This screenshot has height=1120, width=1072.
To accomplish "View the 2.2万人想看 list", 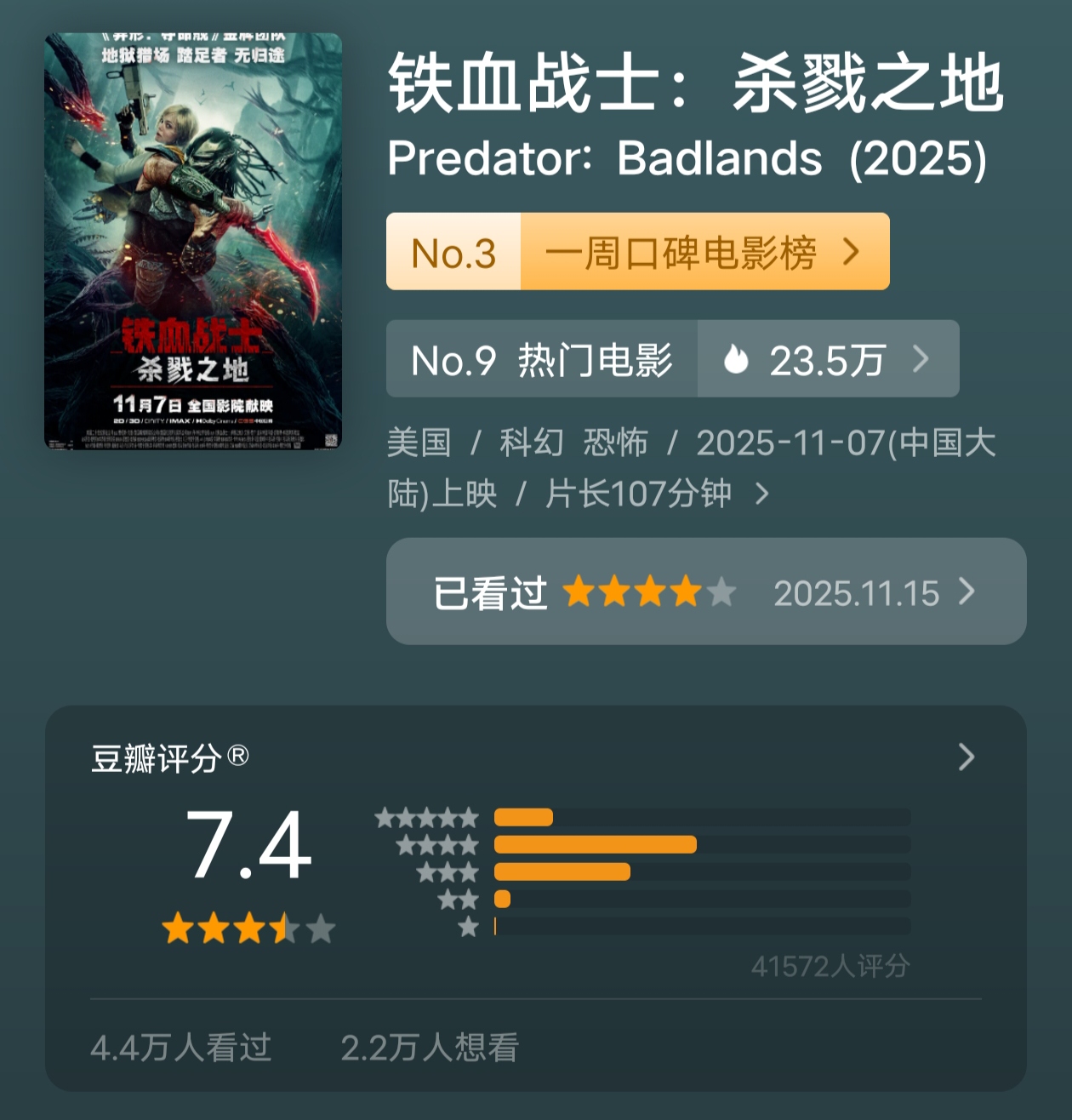I will [x=430, y=1048].
